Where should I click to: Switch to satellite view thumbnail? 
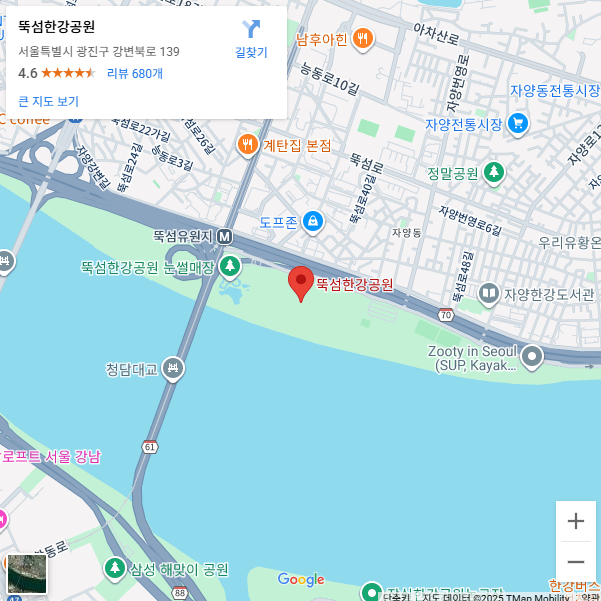(x=27, y=574)
